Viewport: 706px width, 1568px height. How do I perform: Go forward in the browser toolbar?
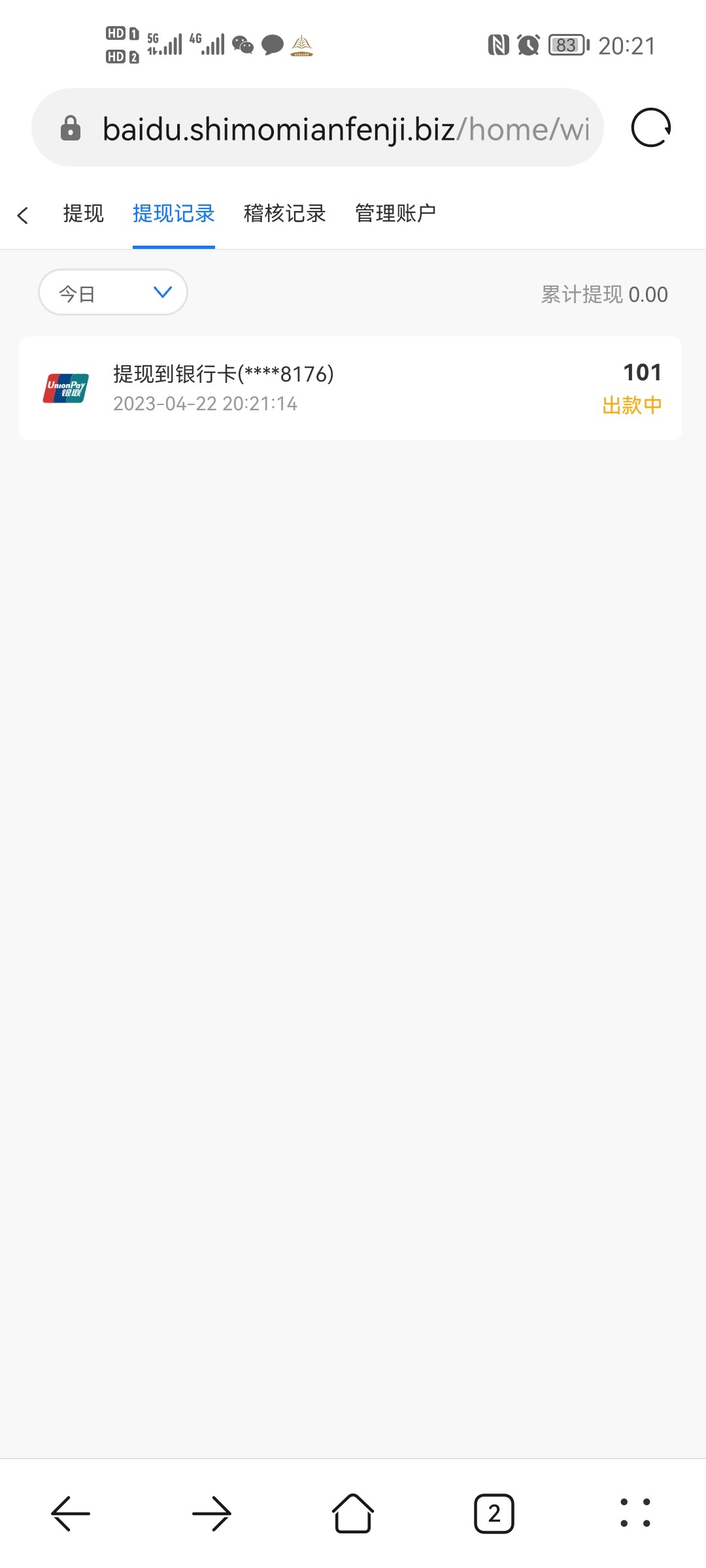212,1512
